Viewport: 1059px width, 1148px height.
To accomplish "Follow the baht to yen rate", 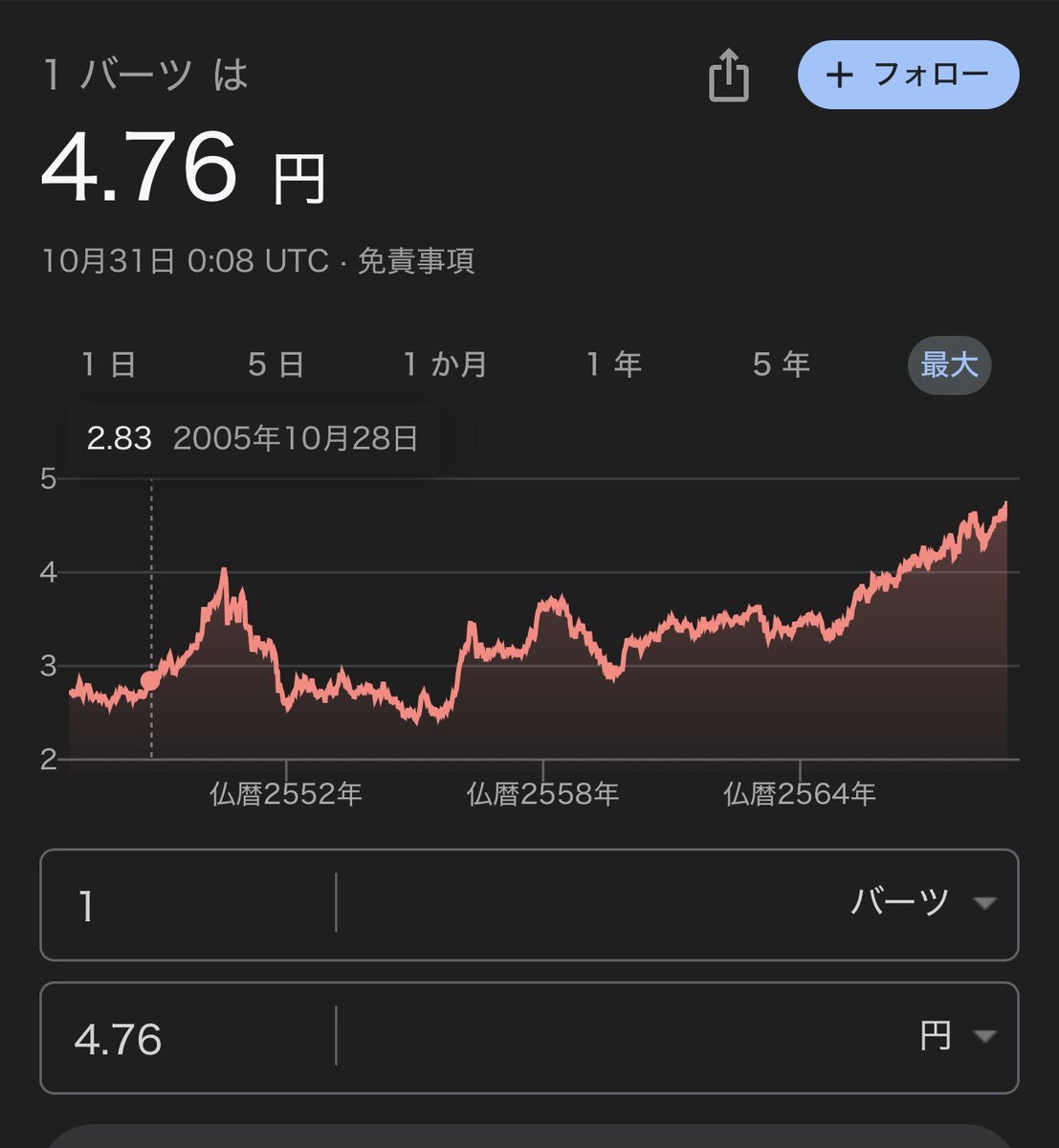I will [908, 75].
